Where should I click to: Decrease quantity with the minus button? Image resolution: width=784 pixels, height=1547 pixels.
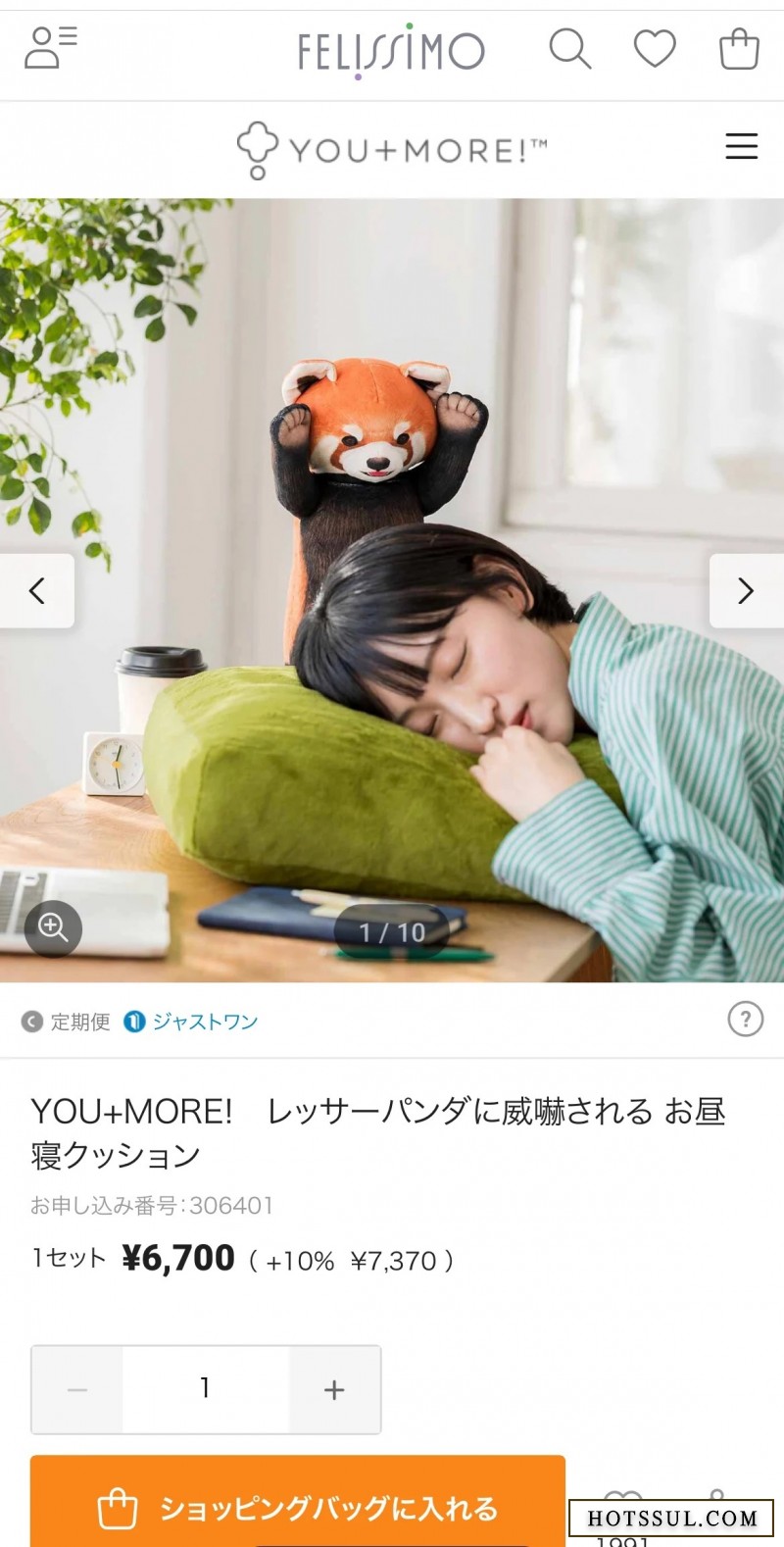(x=77, y=1389)
